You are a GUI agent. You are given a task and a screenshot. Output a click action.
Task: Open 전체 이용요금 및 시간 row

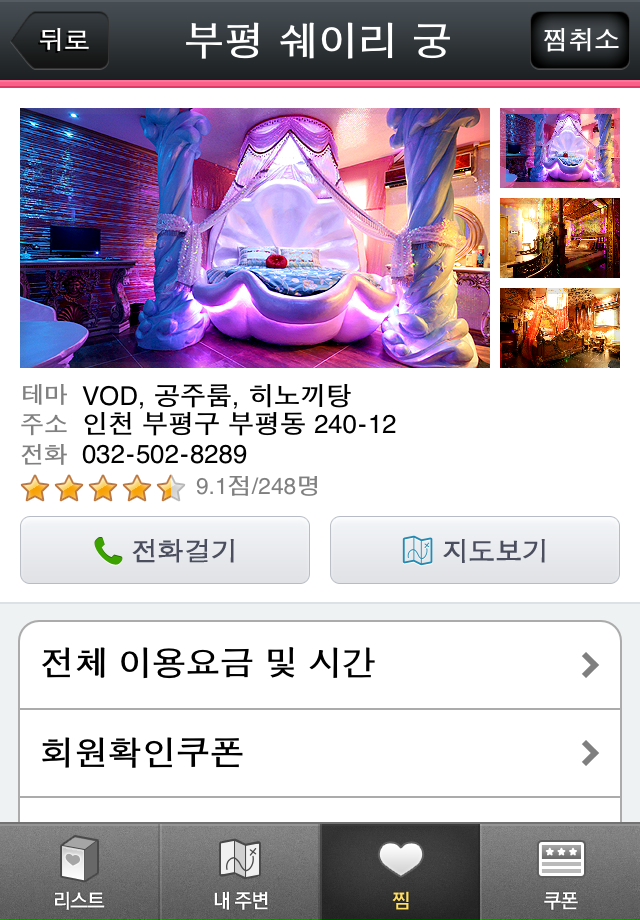tap(320, 665)
